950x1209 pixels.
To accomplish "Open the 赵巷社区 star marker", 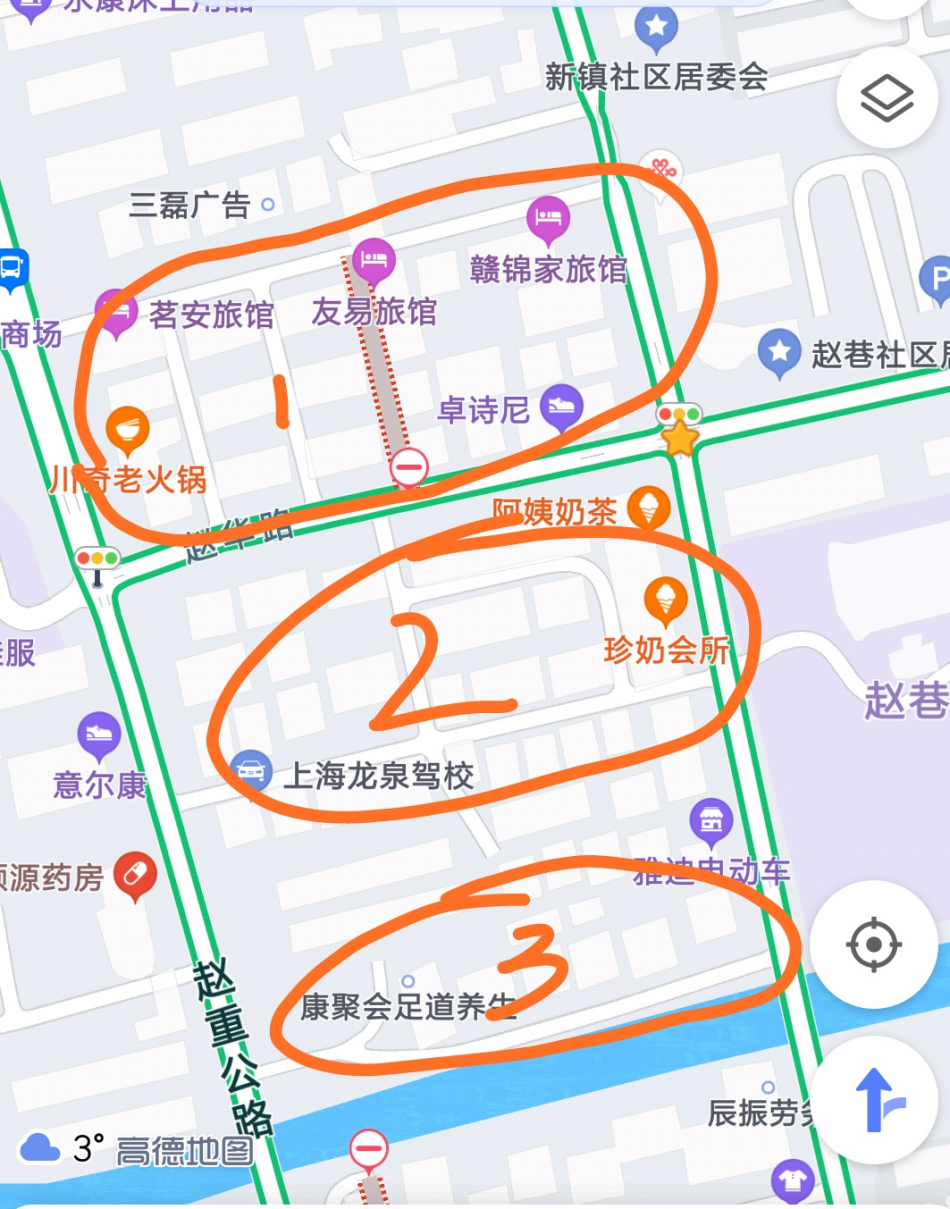I will coord(779,351).
